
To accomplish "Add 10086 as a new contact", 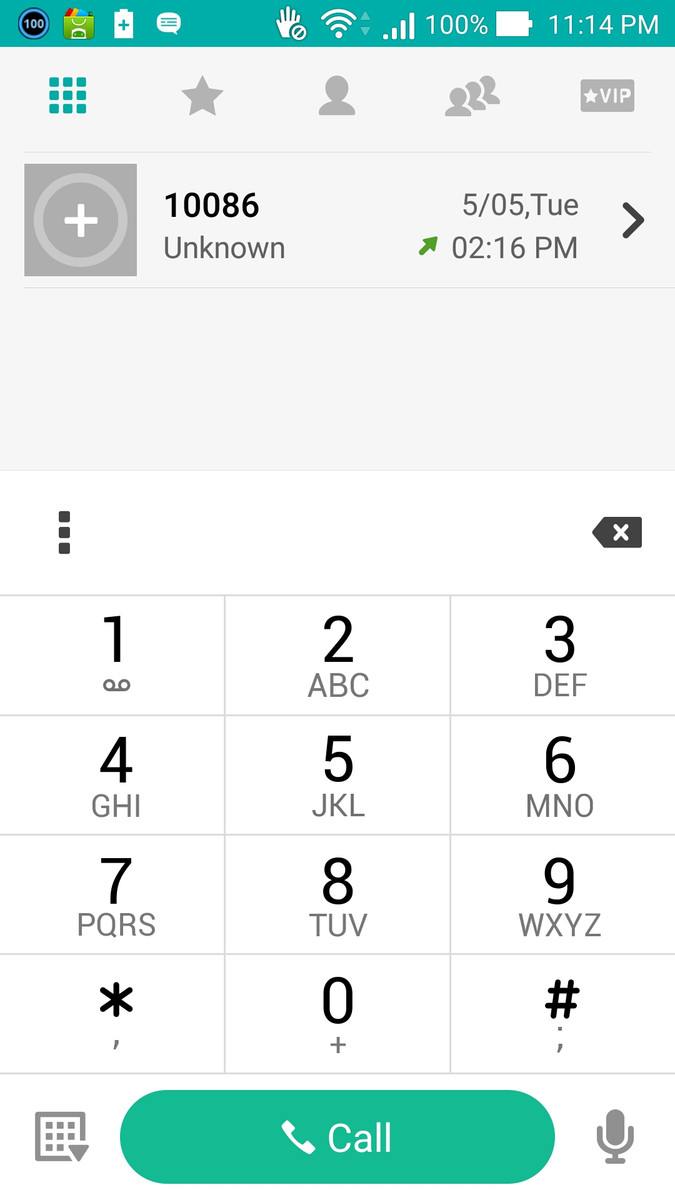I will point(80,220).
